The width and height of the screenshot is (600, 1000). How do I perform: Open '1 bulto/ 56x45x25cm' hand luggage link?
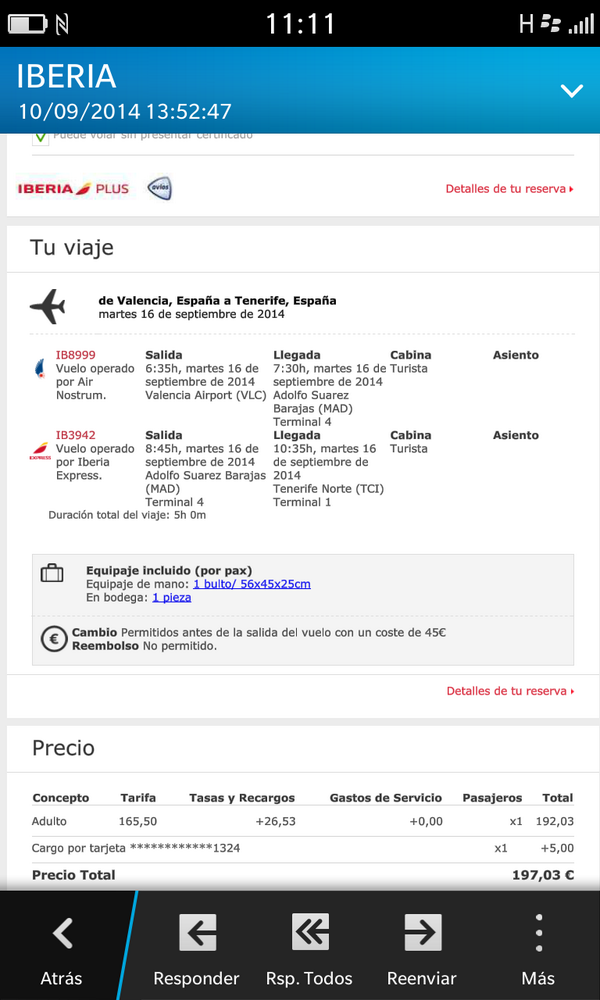coord(251,584)
